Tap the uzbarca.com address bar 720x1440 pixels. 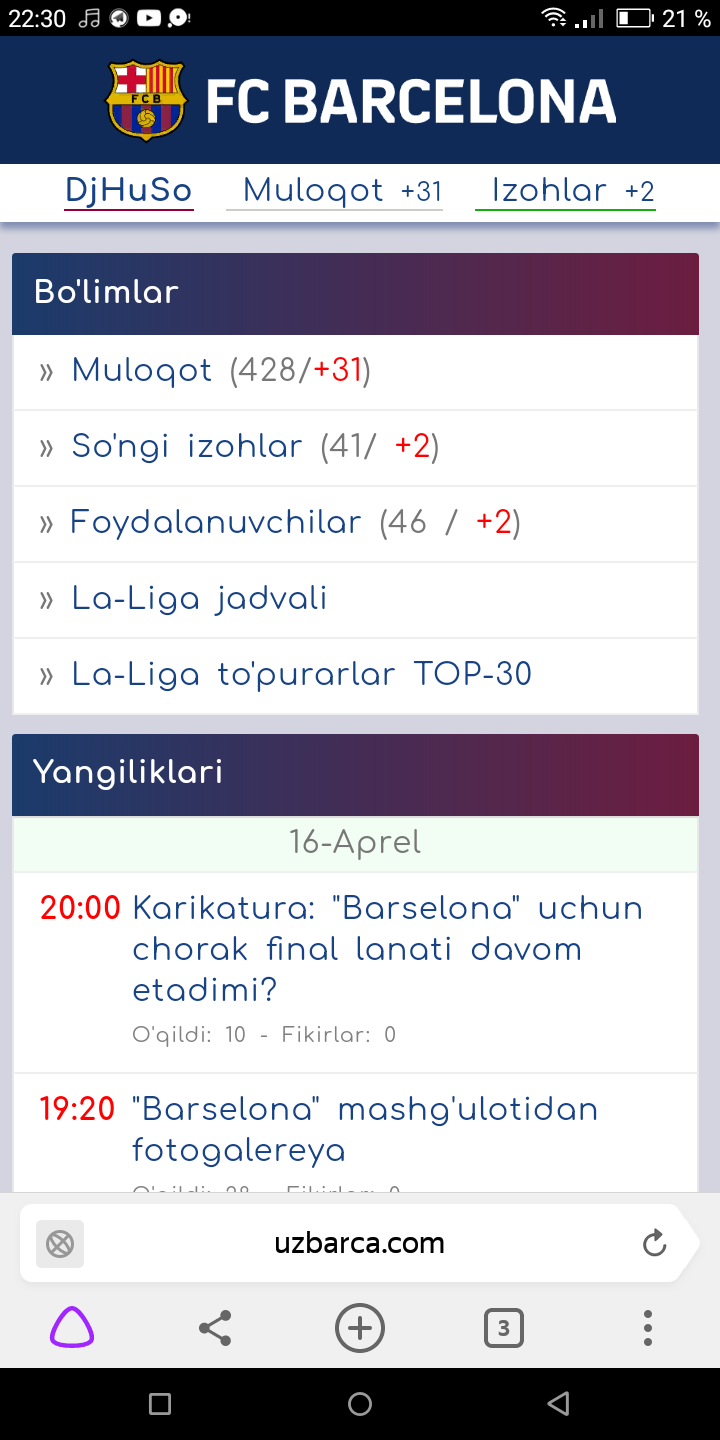[x=359, y=1243]
